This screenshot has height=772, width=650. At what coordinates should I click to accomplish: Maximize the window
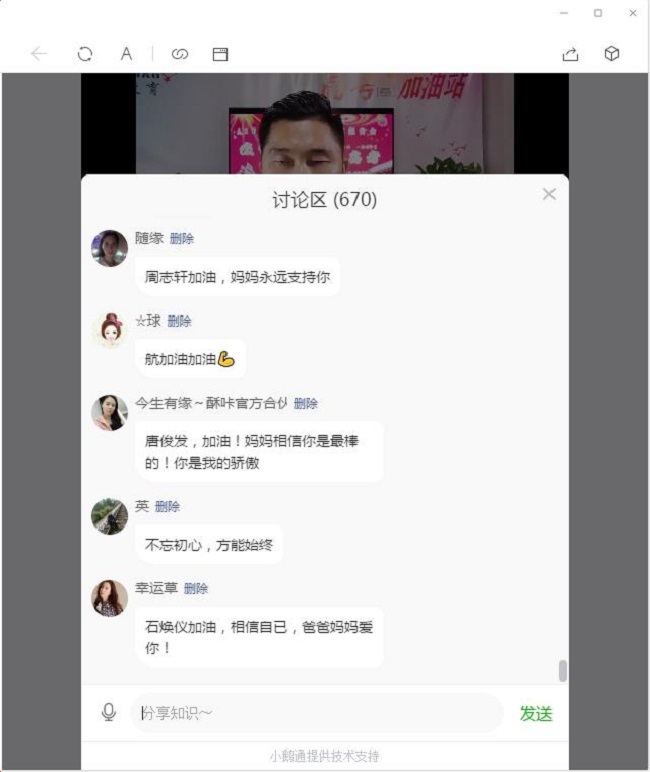[598, 13]
